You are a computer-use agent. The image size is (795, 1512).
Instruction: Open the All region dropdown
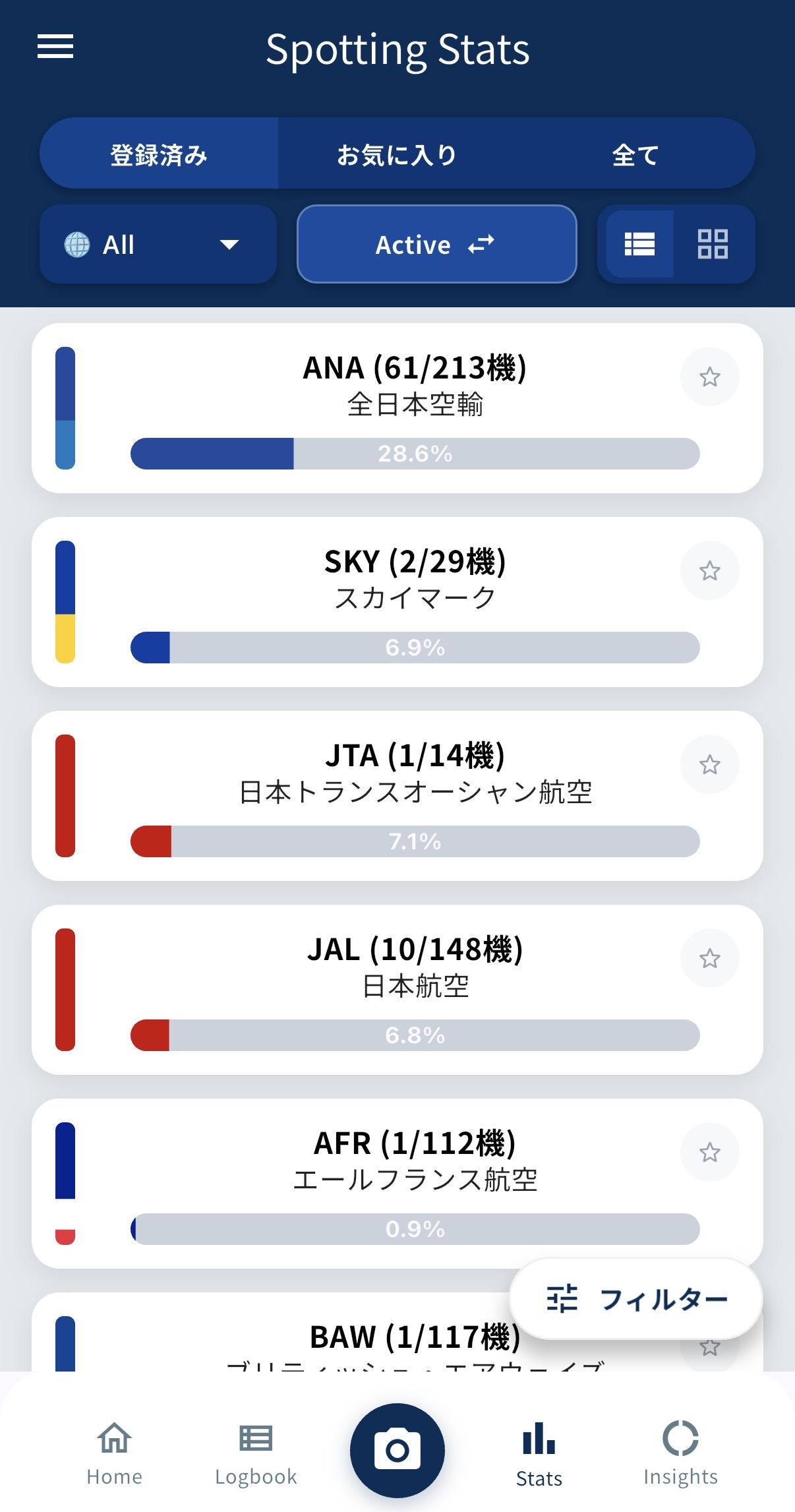(157, 244)
